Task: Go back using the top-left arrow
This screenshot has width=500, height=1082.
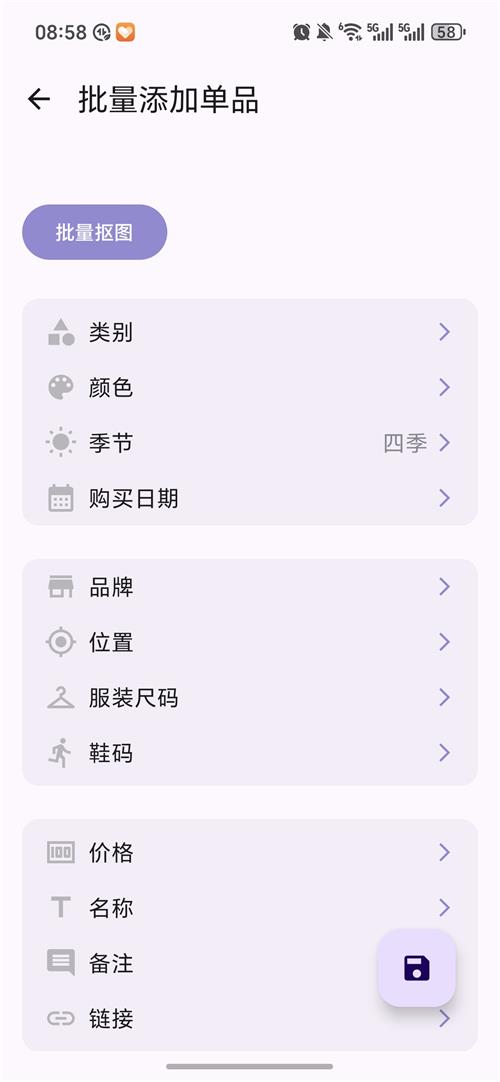Action: coord(39,100)
